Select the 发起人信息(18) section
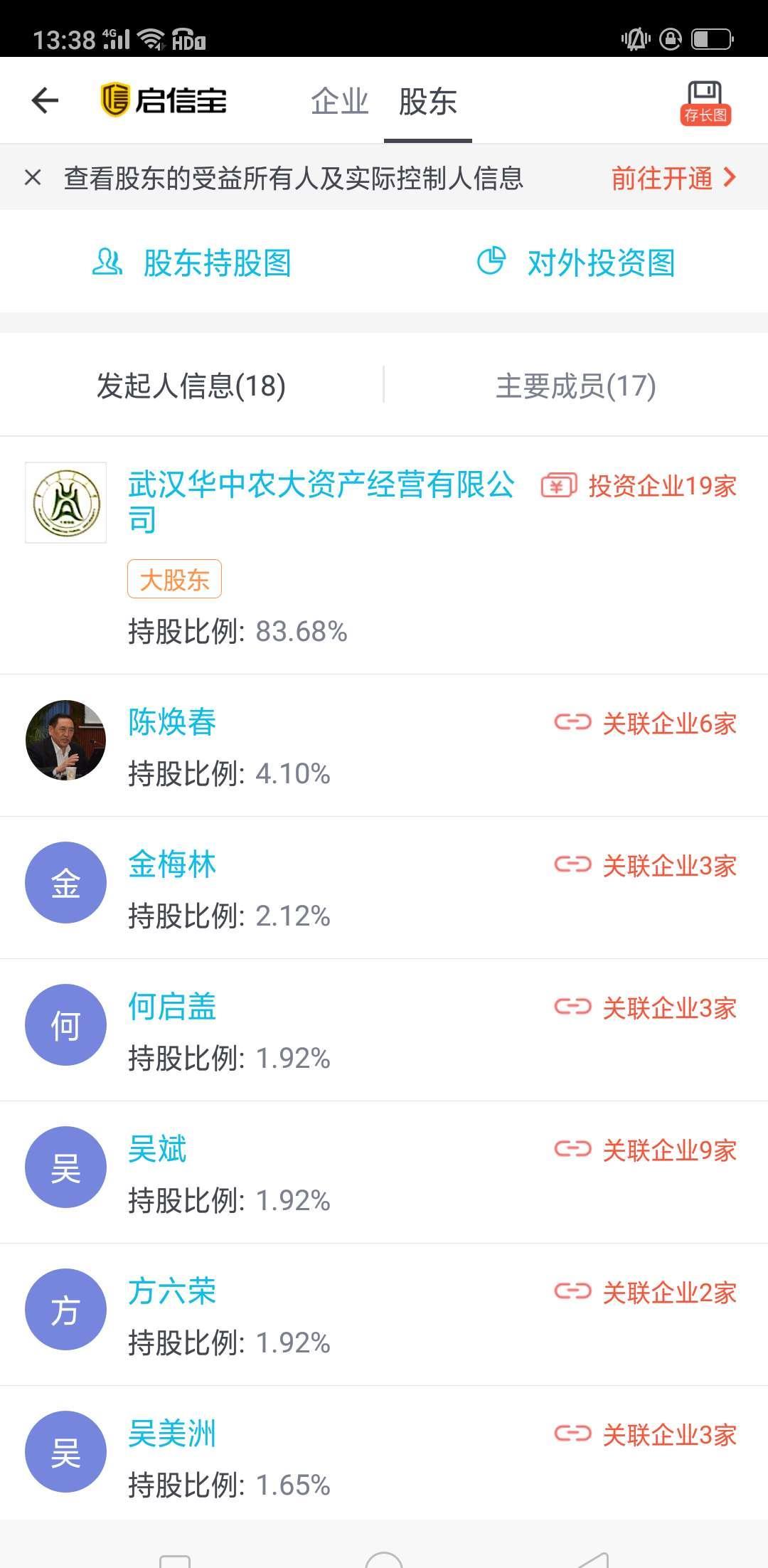The width and height of the screenshot is (768, 1568). click(x=191, y=384)
